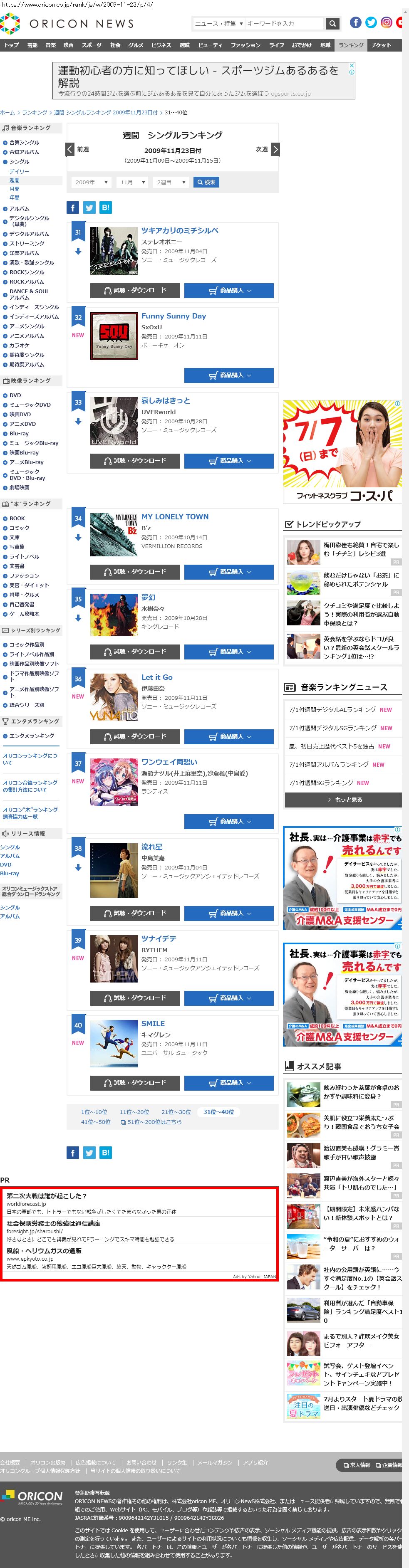Tap 試聴・ダウンロード for MY LONELY TOWN
409x1568 pixels.
pyautogui.click(x=135, y=572)
